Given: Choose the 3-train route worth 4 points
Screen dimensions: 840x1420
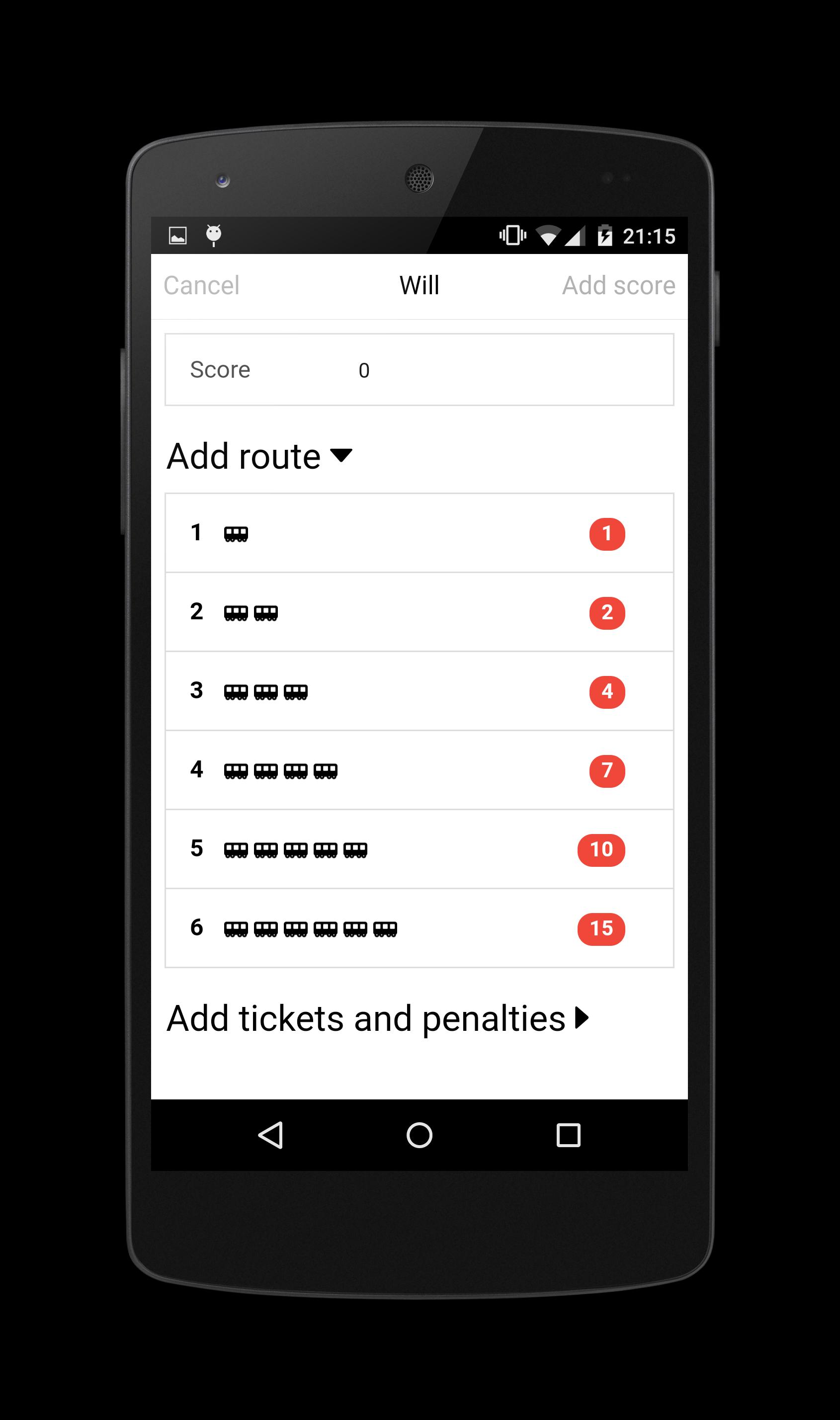Looking at the screenshot, I should [419, 691].
